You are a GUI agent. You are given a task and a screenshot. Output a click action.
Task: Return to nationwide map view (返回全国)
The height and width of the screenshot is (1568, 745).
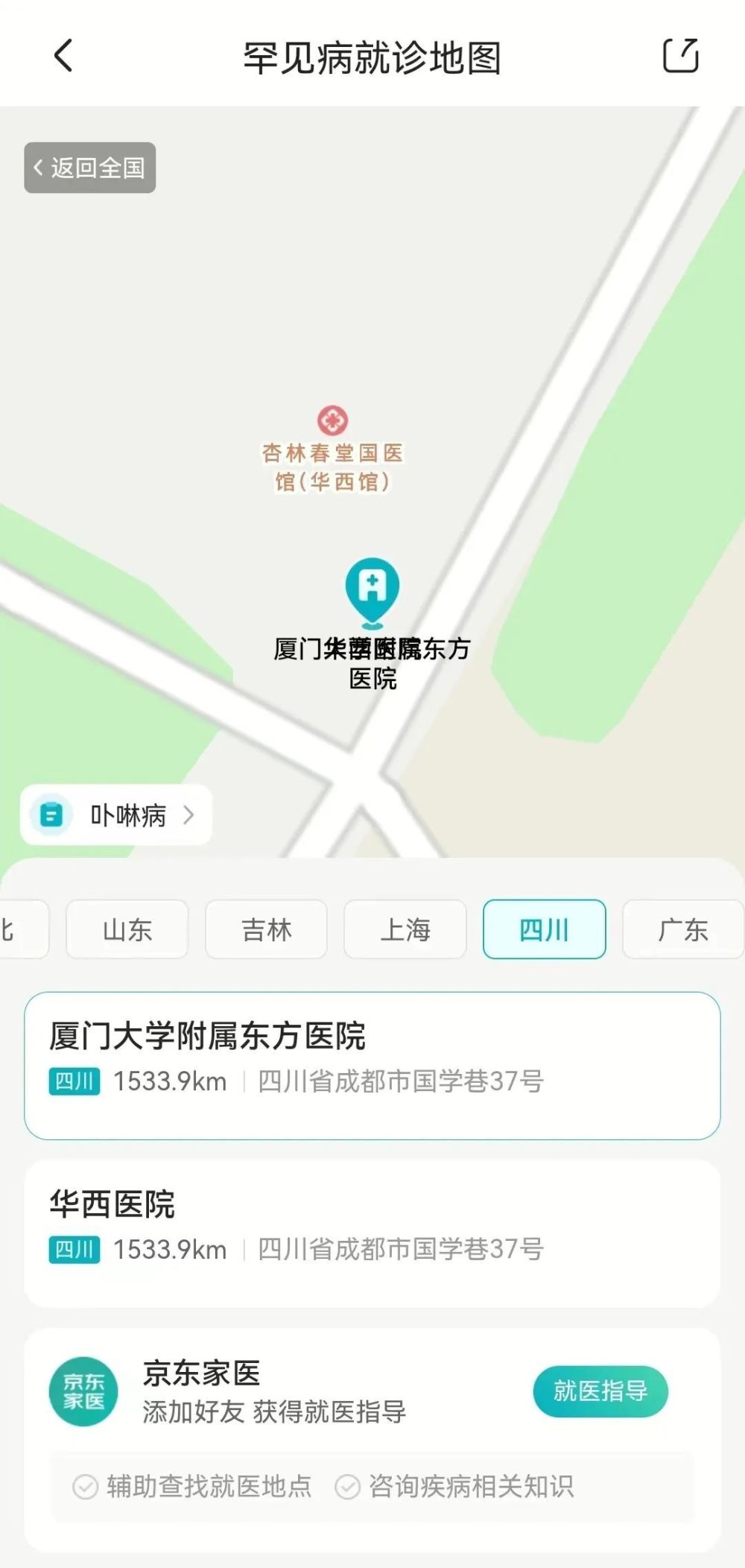pyautogui.click(x=90, y=168)
